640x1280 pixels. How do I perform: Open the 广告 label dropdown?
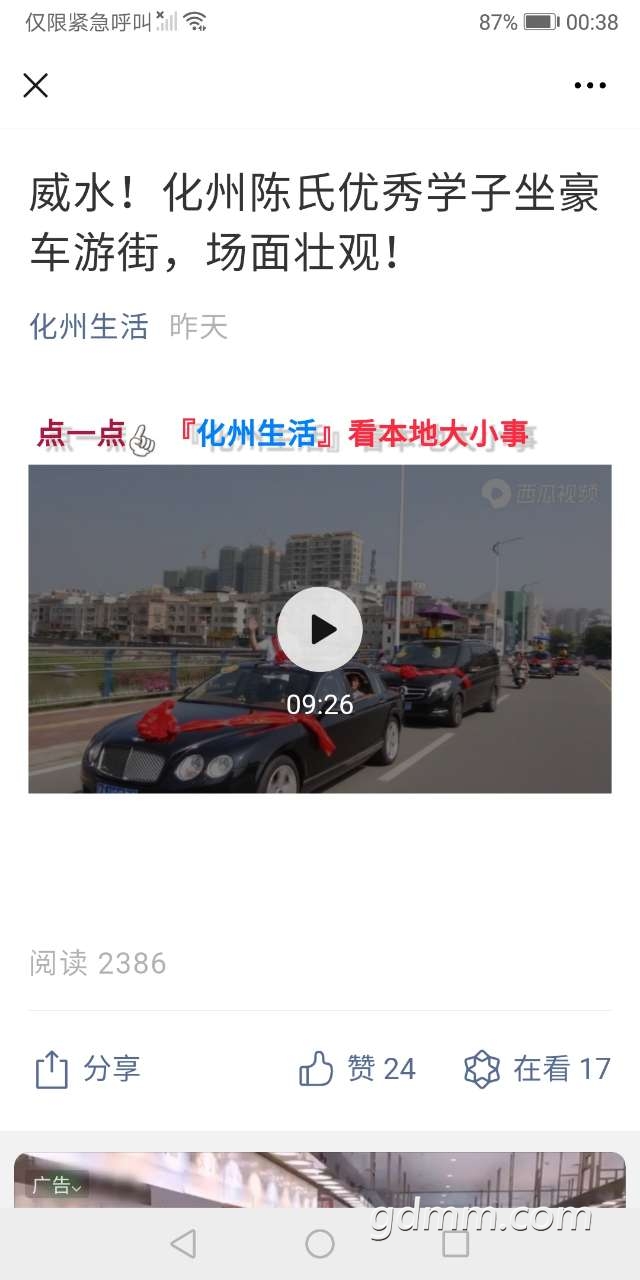pyautogui.click(x=56, y=1186)
